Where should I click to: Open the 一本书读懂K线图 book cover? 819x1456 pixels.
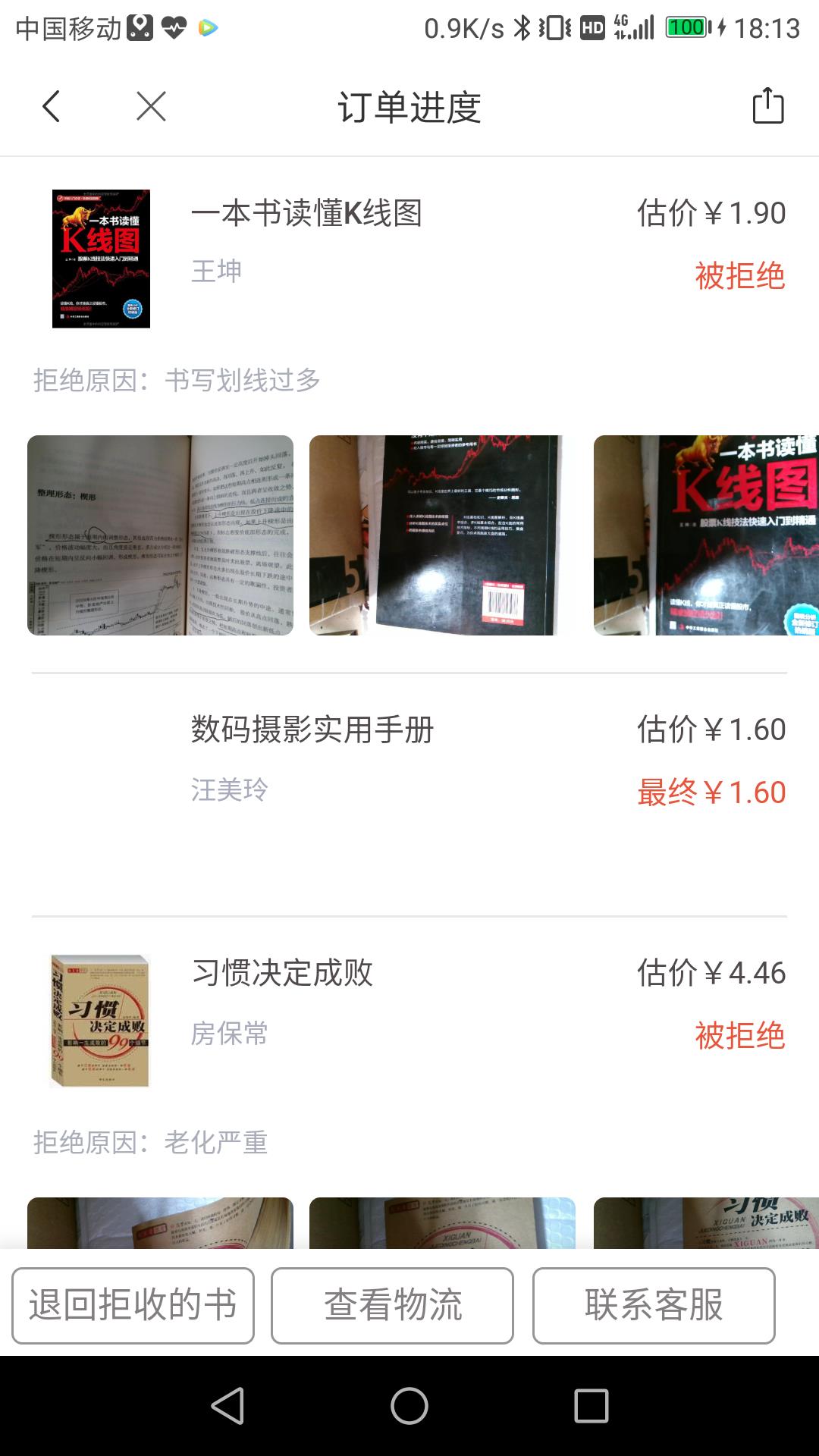click(101, 259)
